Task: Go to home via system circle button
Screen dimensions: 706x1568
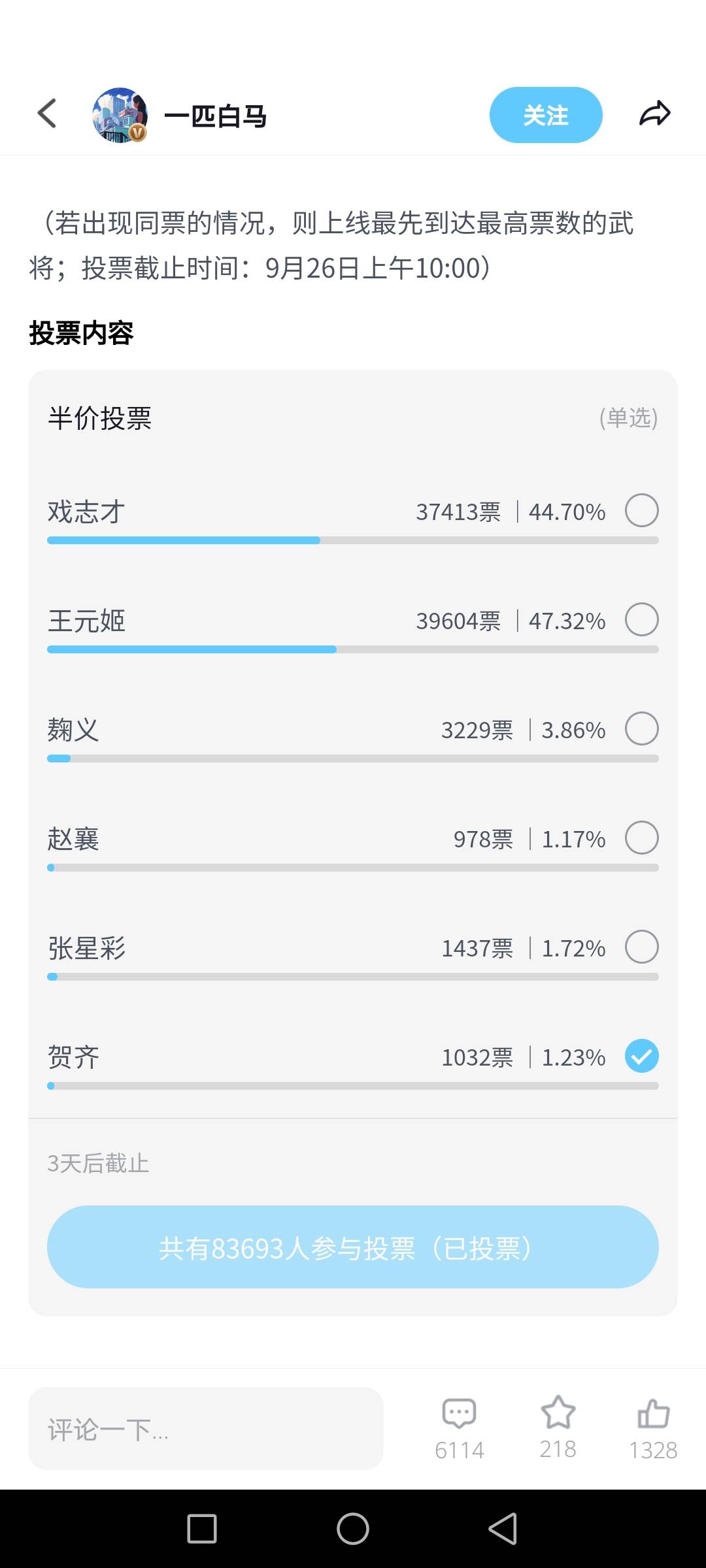Action: [353, 1529]
